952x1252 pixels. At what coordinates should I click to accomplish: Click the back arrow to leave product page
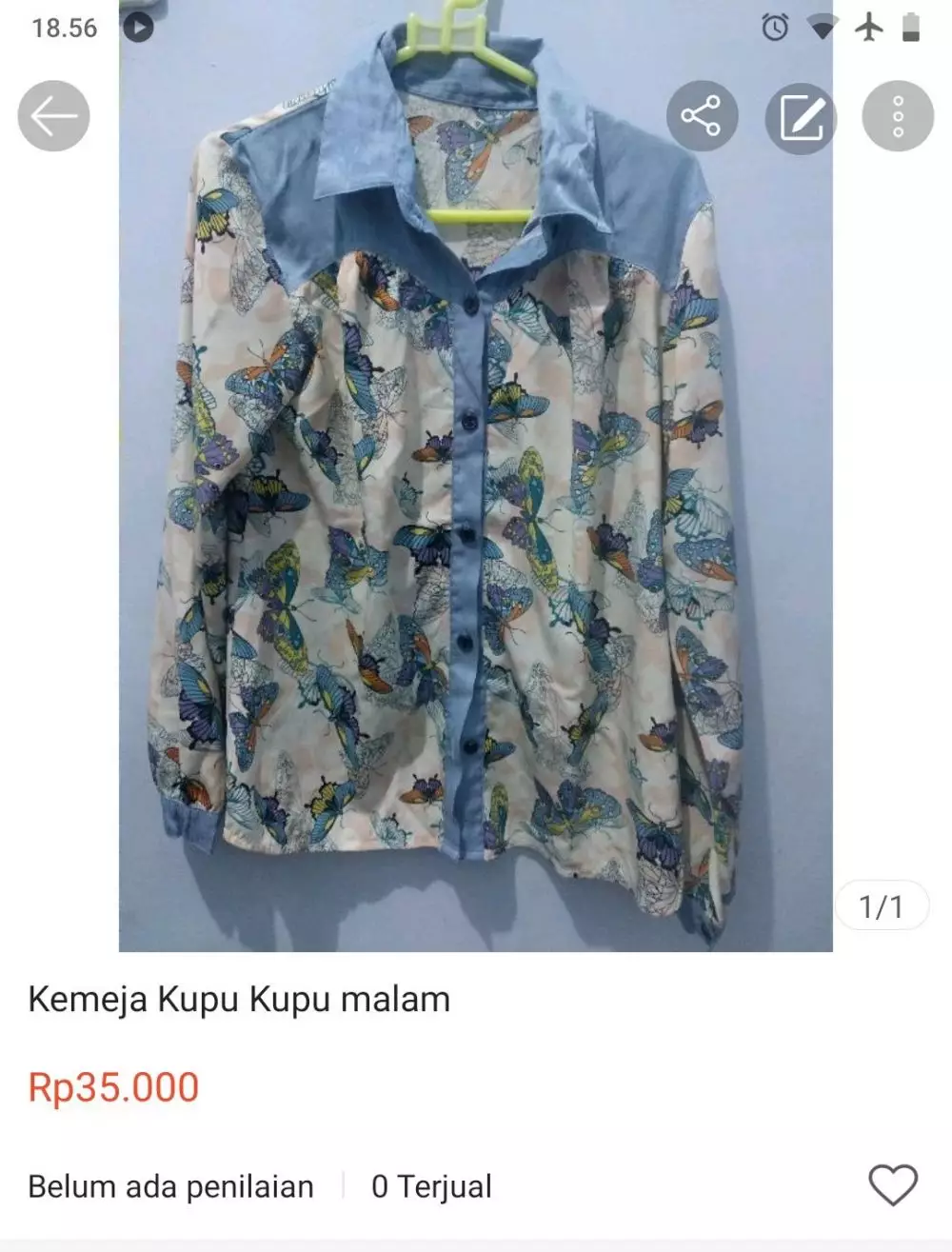(54, 115)
